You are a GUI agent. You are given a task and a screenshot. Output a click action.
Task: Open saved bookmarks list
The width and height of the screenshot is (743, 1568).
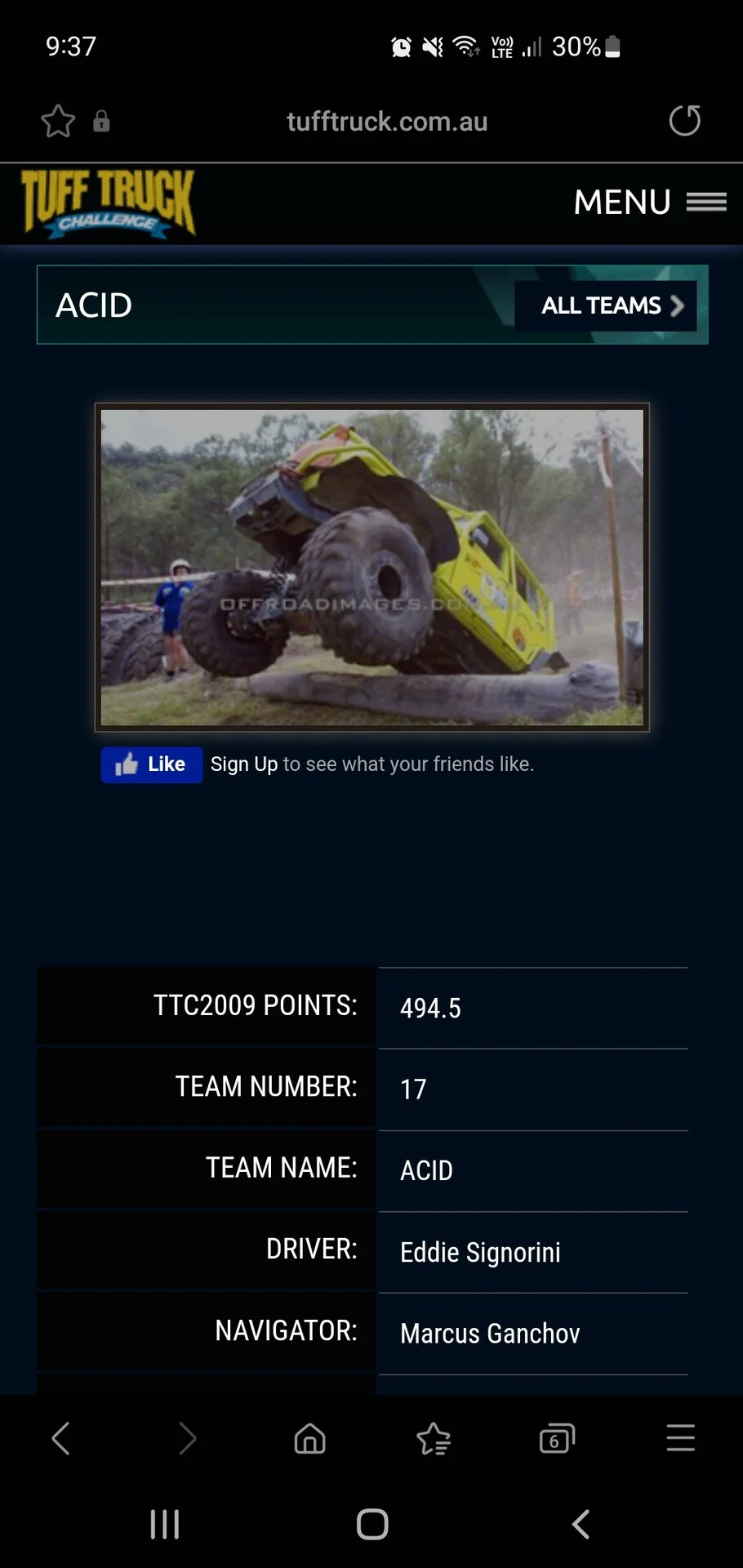tap(434, 1438)
